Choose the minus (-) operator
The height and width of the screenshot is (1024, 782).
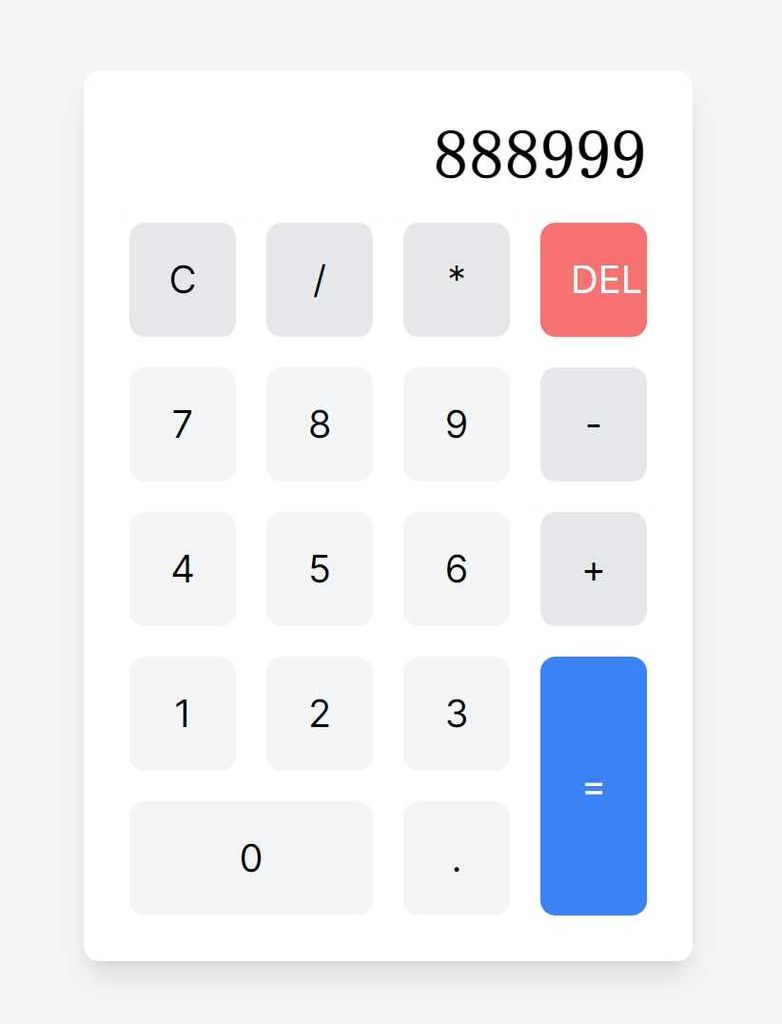pos(593,424)
